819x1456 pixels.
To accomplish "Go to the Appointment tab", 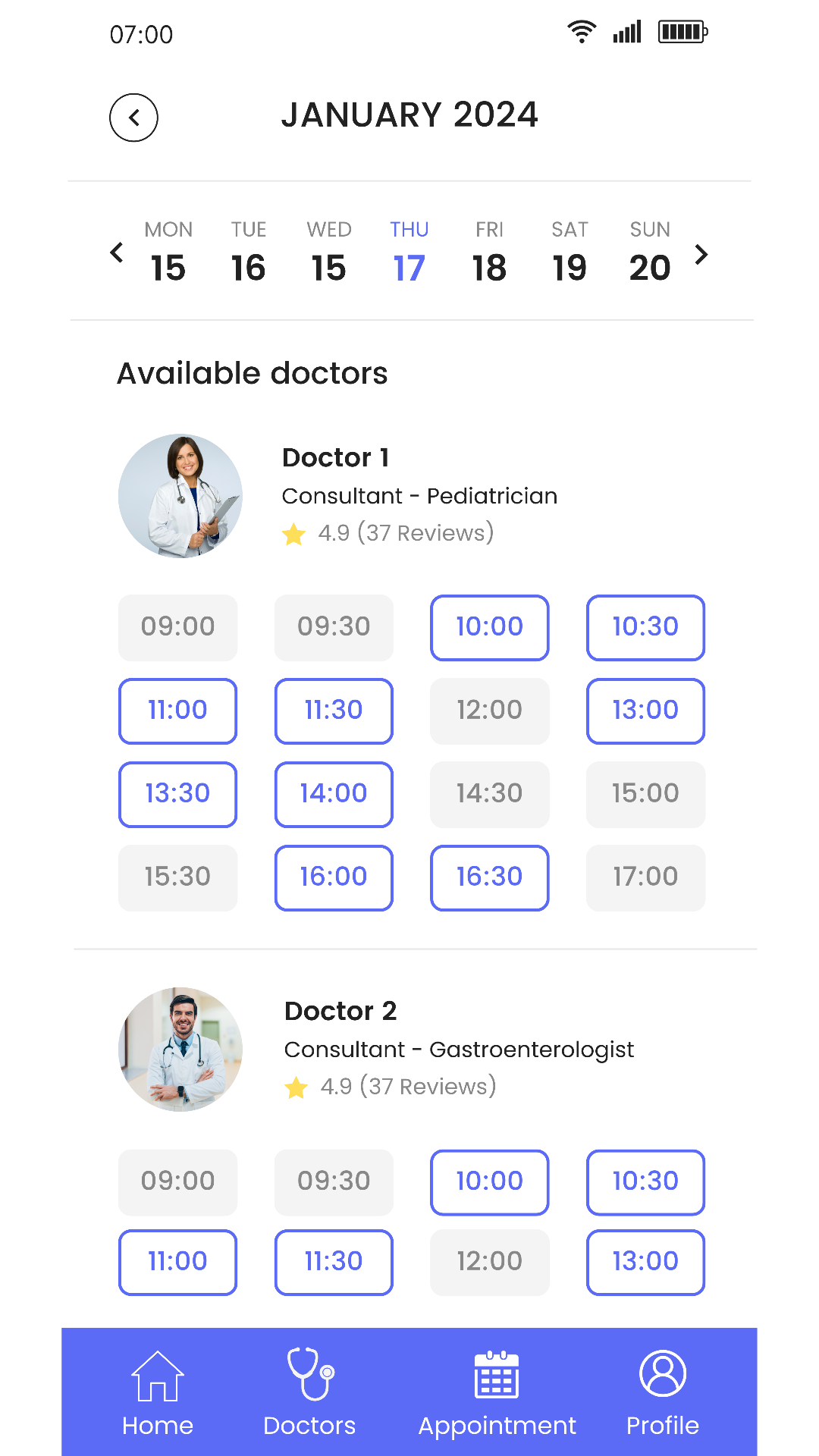I will 497,1394.
